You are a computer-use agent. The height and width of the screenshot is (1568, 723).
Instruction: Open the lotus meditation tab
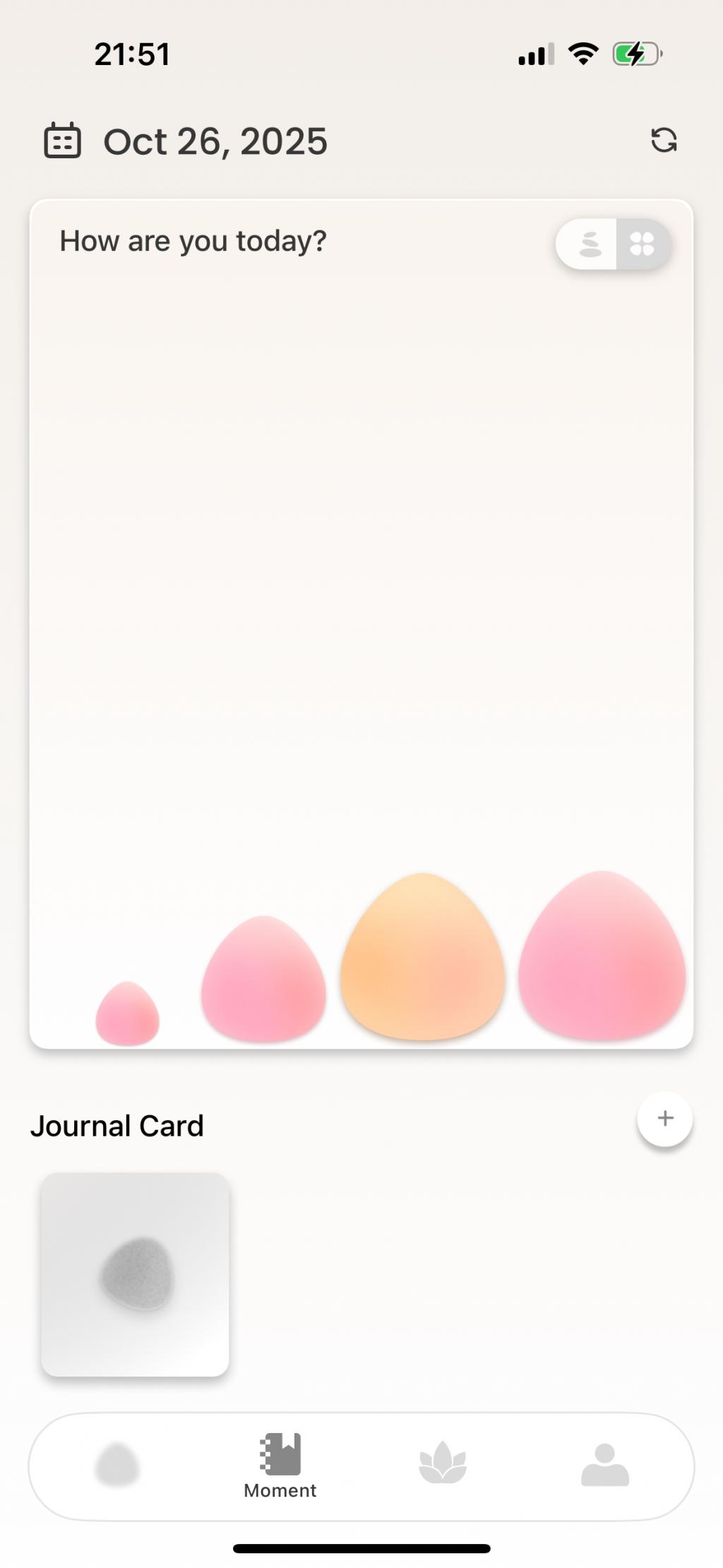442,1463
